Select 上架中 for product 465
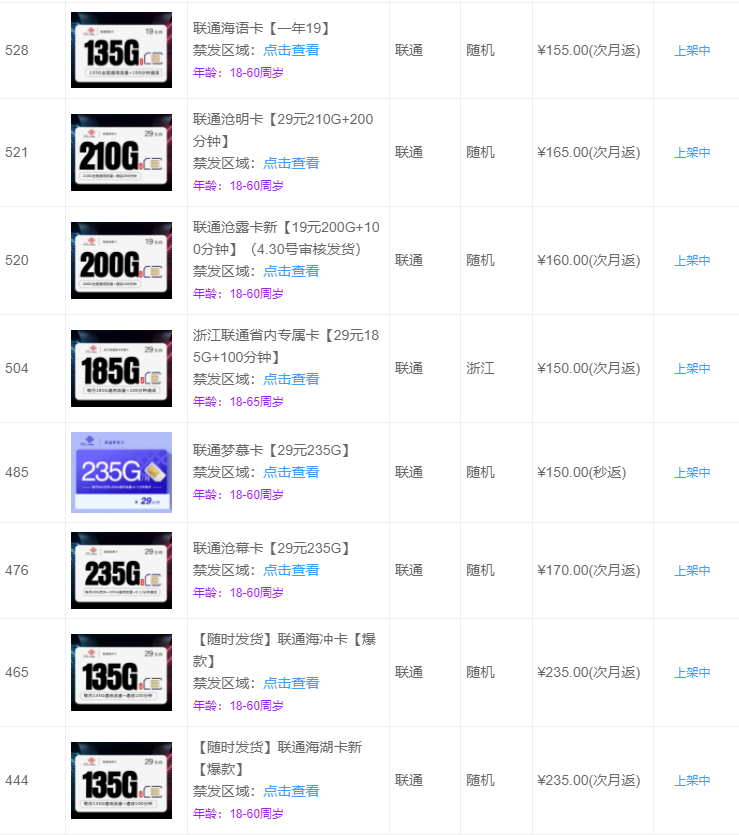Viewport: 739px width, 835px height. 692,672
